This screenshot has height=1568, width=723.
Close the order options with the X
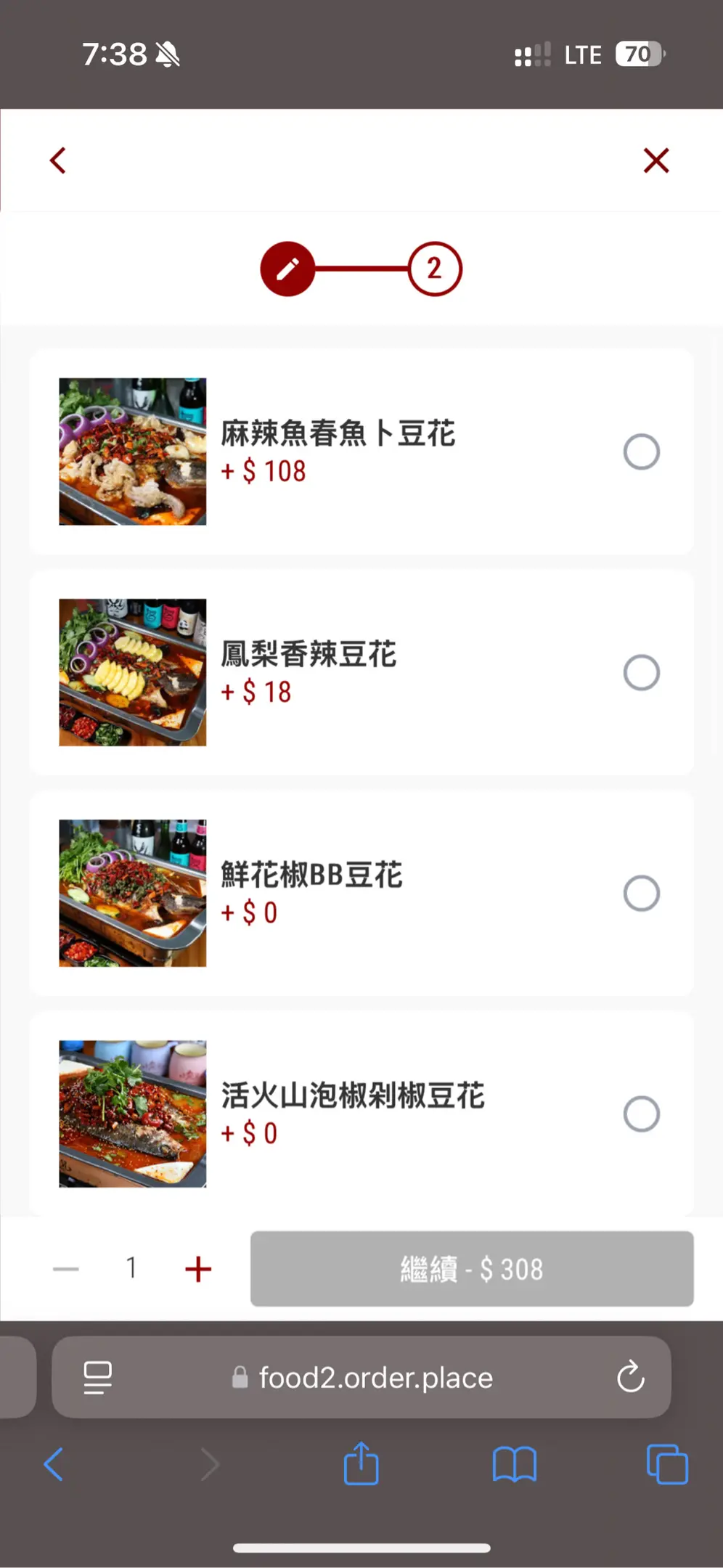point(656,160)
